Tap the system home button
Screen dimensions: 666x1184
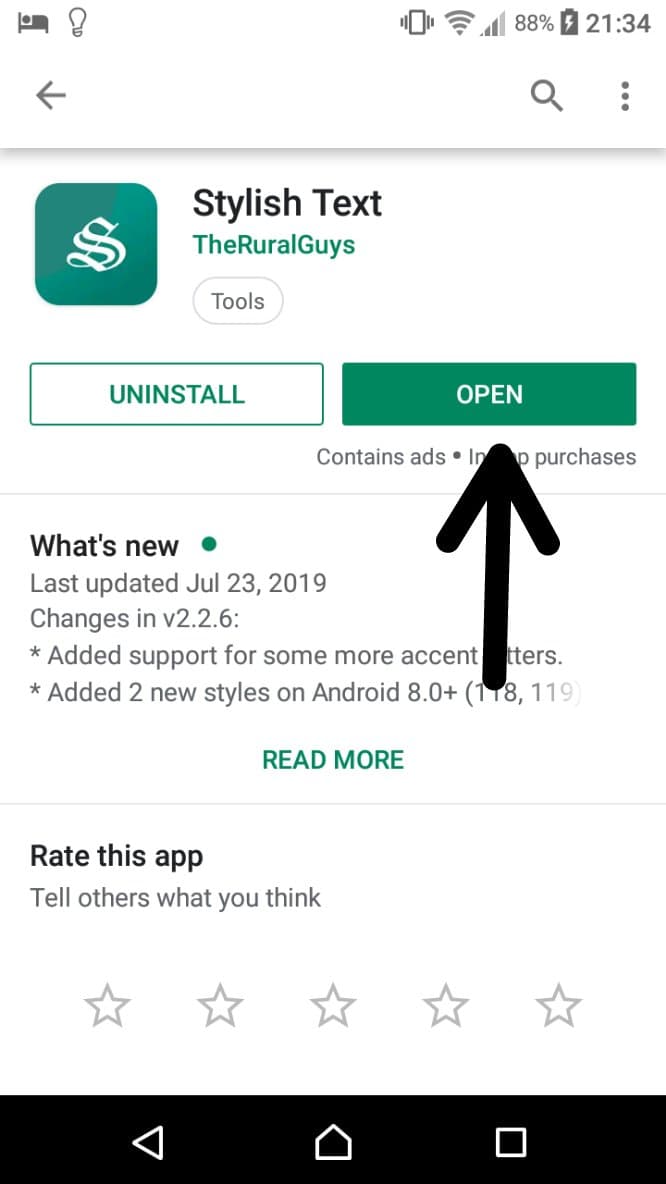[x=333, y=1142]
